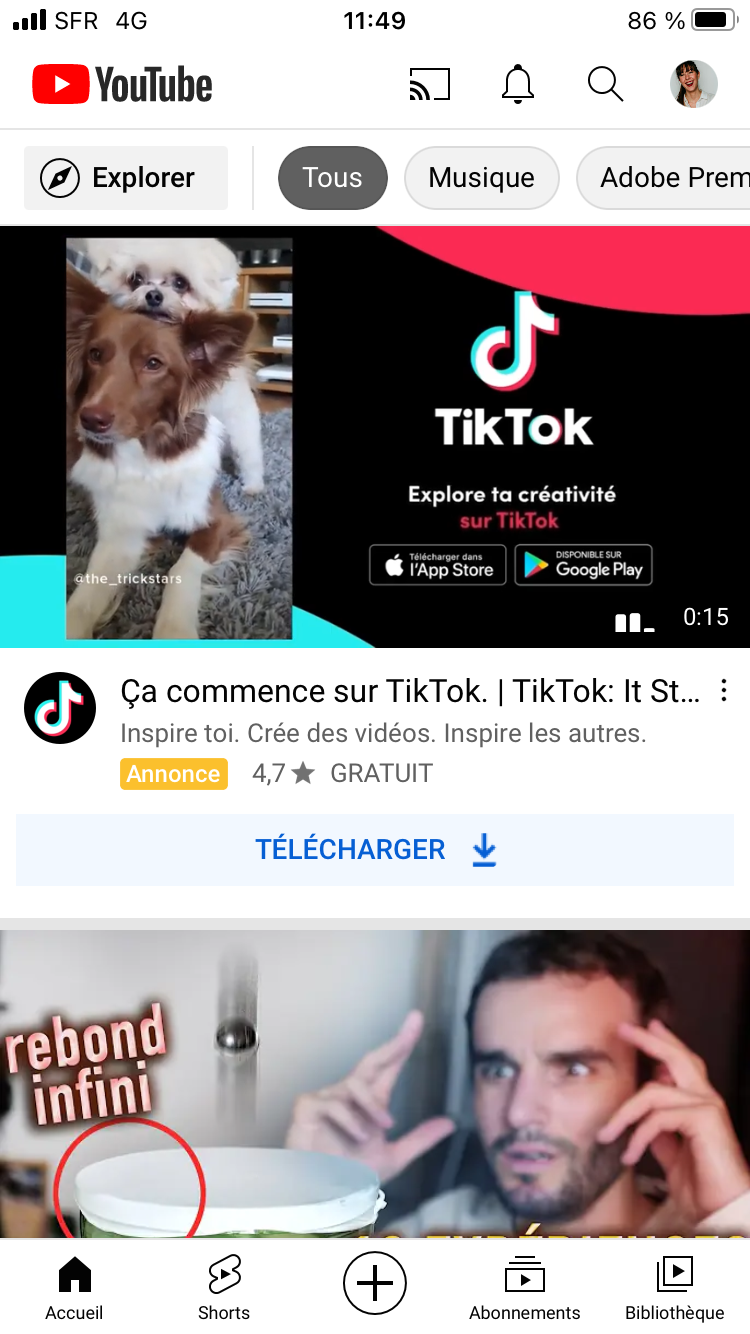Select the Tous filter chip
750x1334 pixels.
(332, 178)
